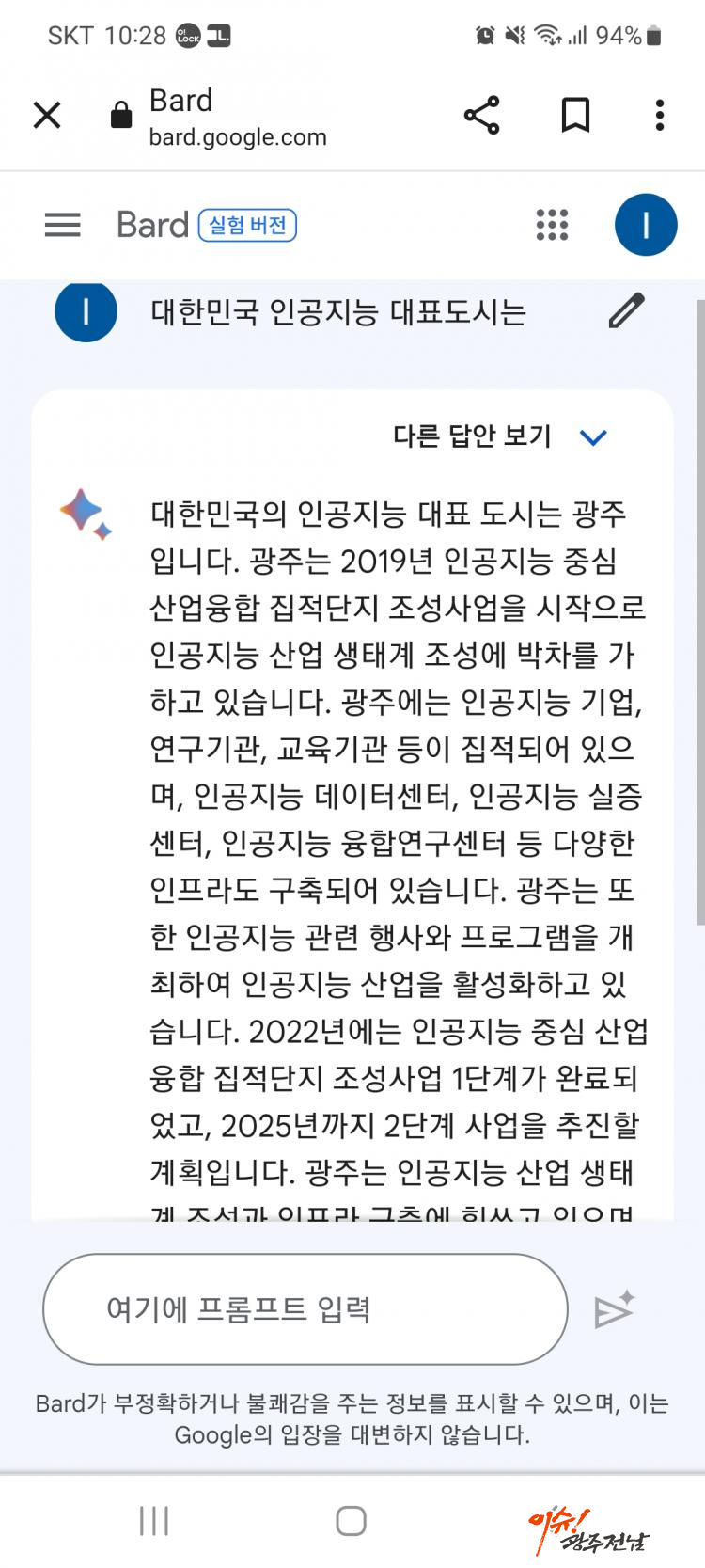The image size is (705, 1568).
Task: Focus the 여기에 프롬프트 입력 field
Action: [x=305, y=1308]
